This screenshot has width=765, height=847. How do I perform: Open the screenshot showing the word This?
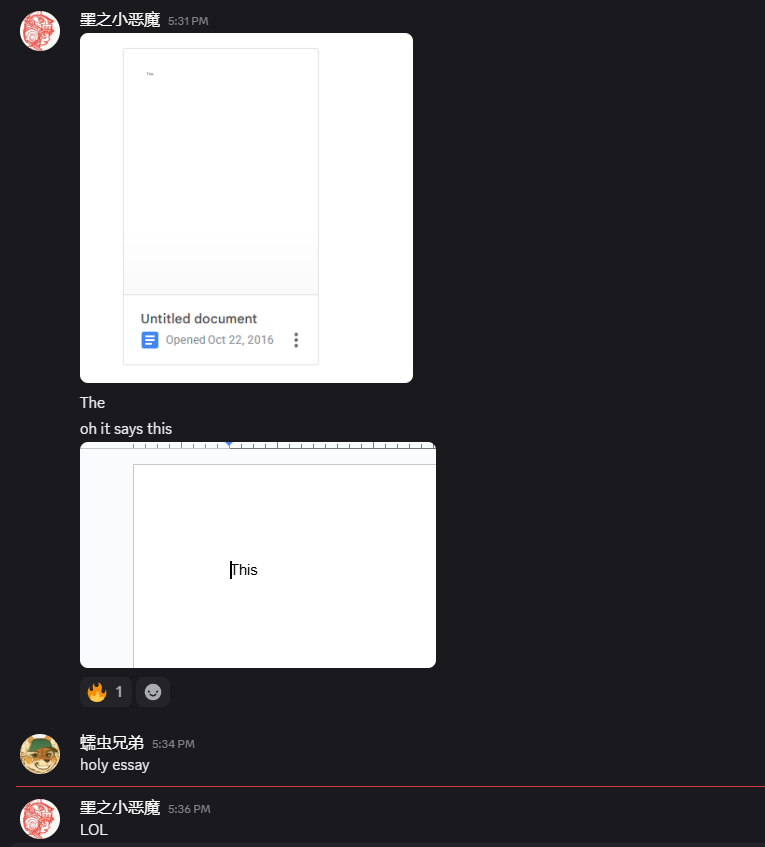click(258, 555)
